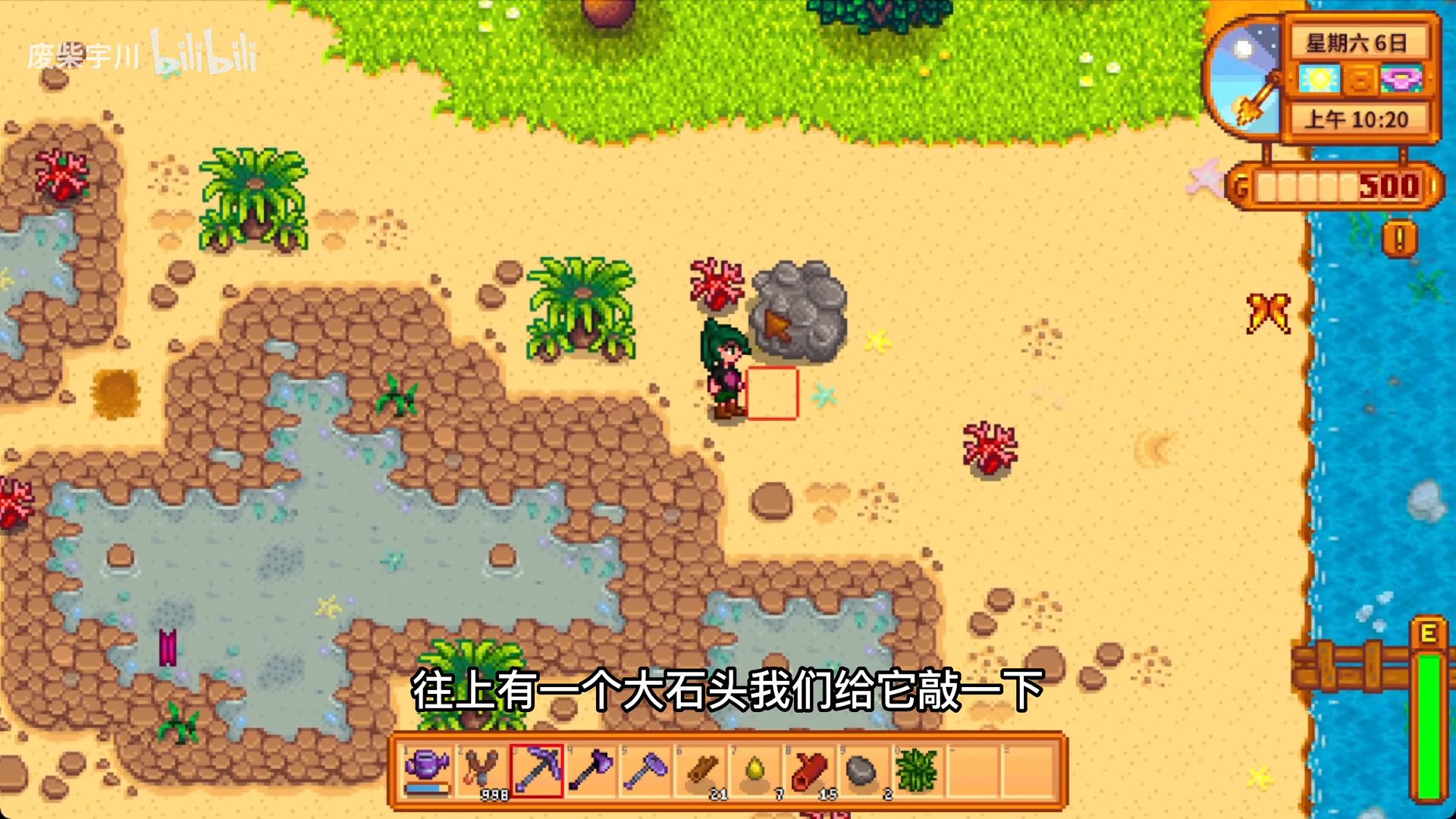Choose the hoe tool slot

point(646,770)
